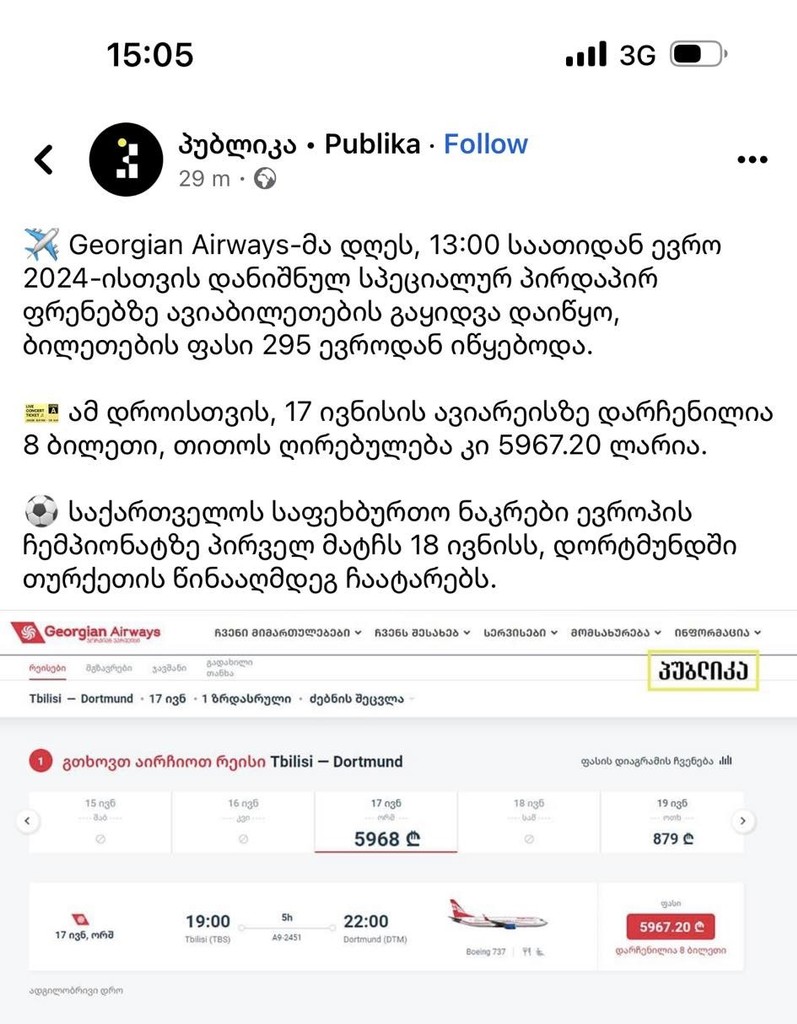Tap the back arrow at top left
797x1024 pixels.
point(42,158)
